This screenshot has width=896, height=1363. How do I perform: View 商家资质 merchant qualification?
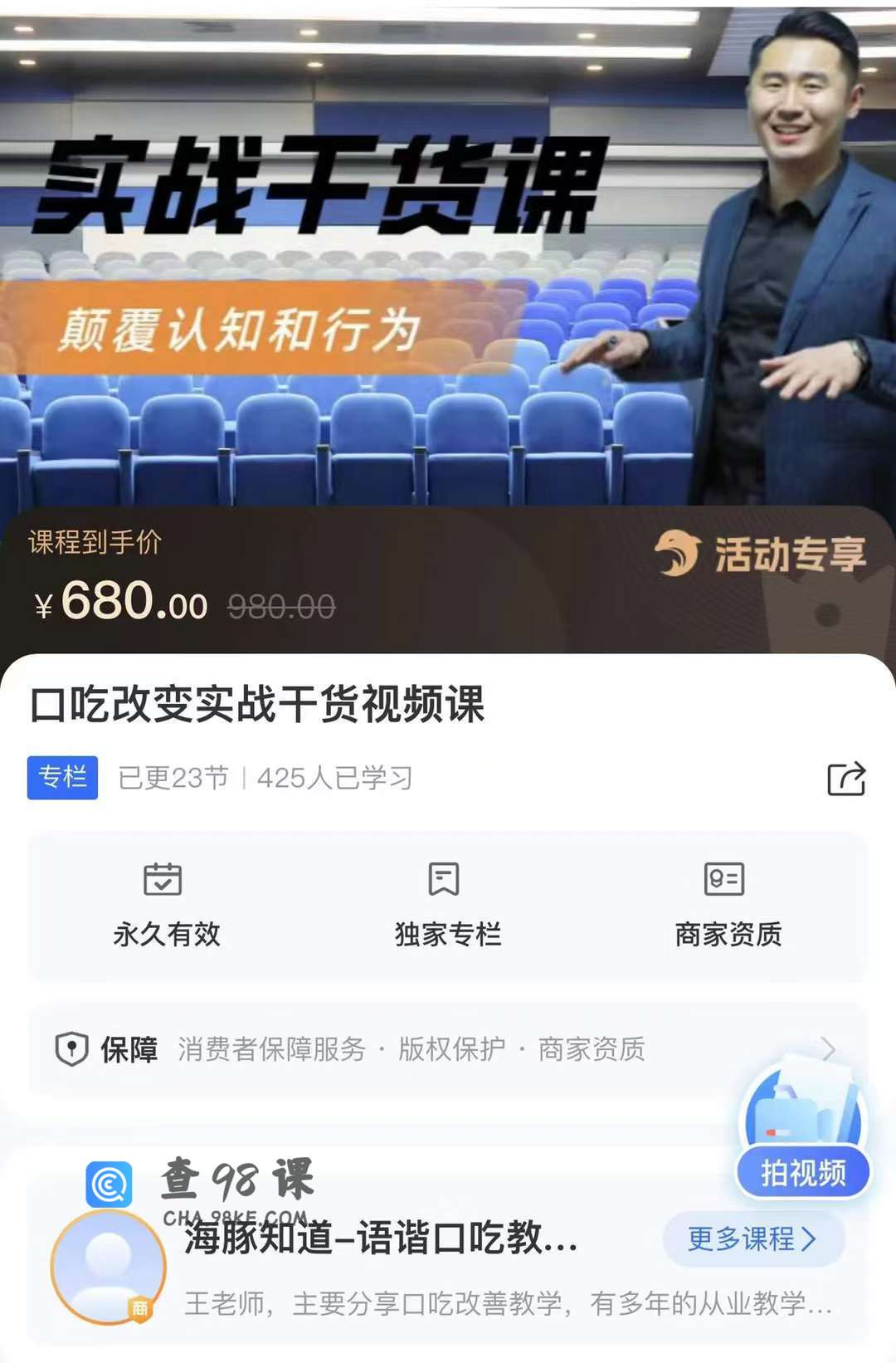coord(728,906)
